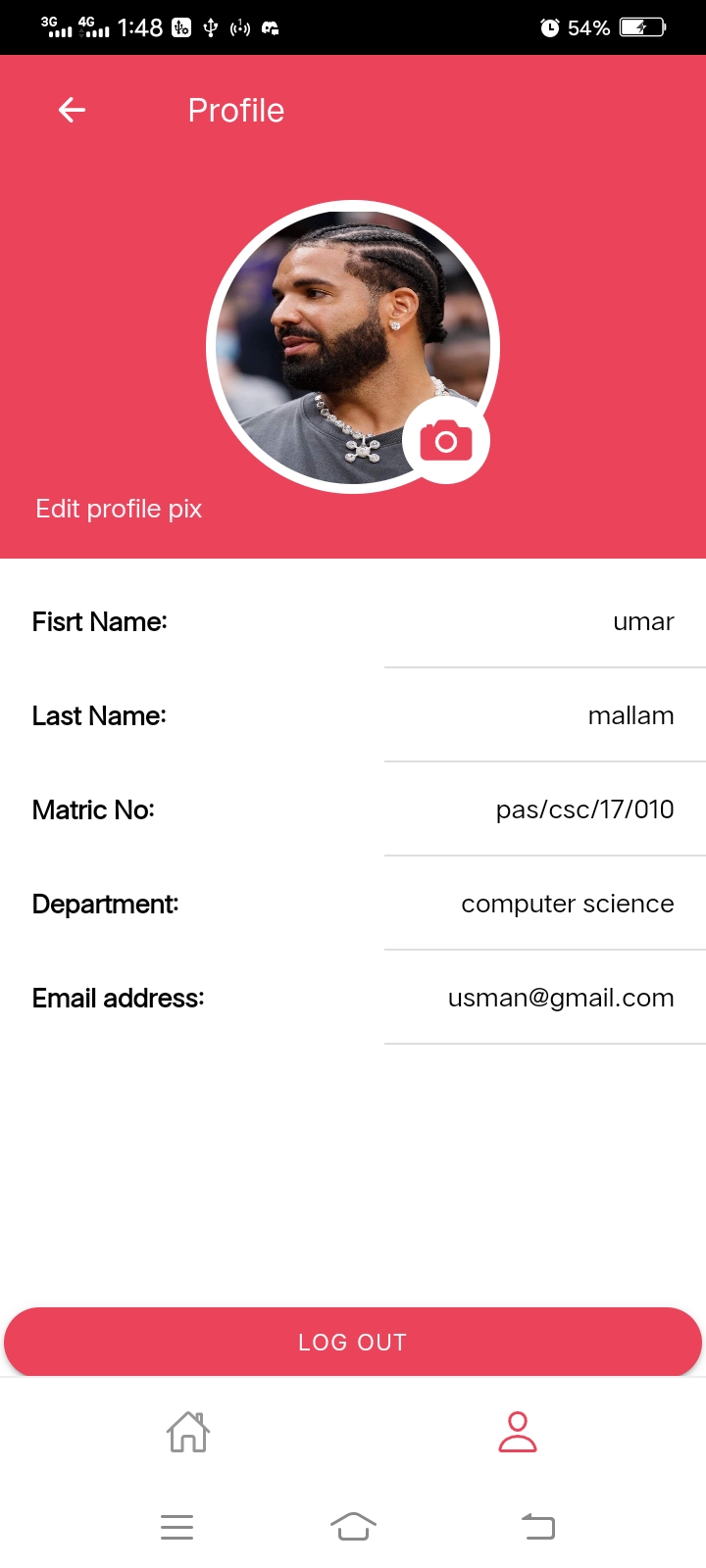Open the camera icon to change profile photo
This screenshot has height=1568, width=706.
[445, 441]
